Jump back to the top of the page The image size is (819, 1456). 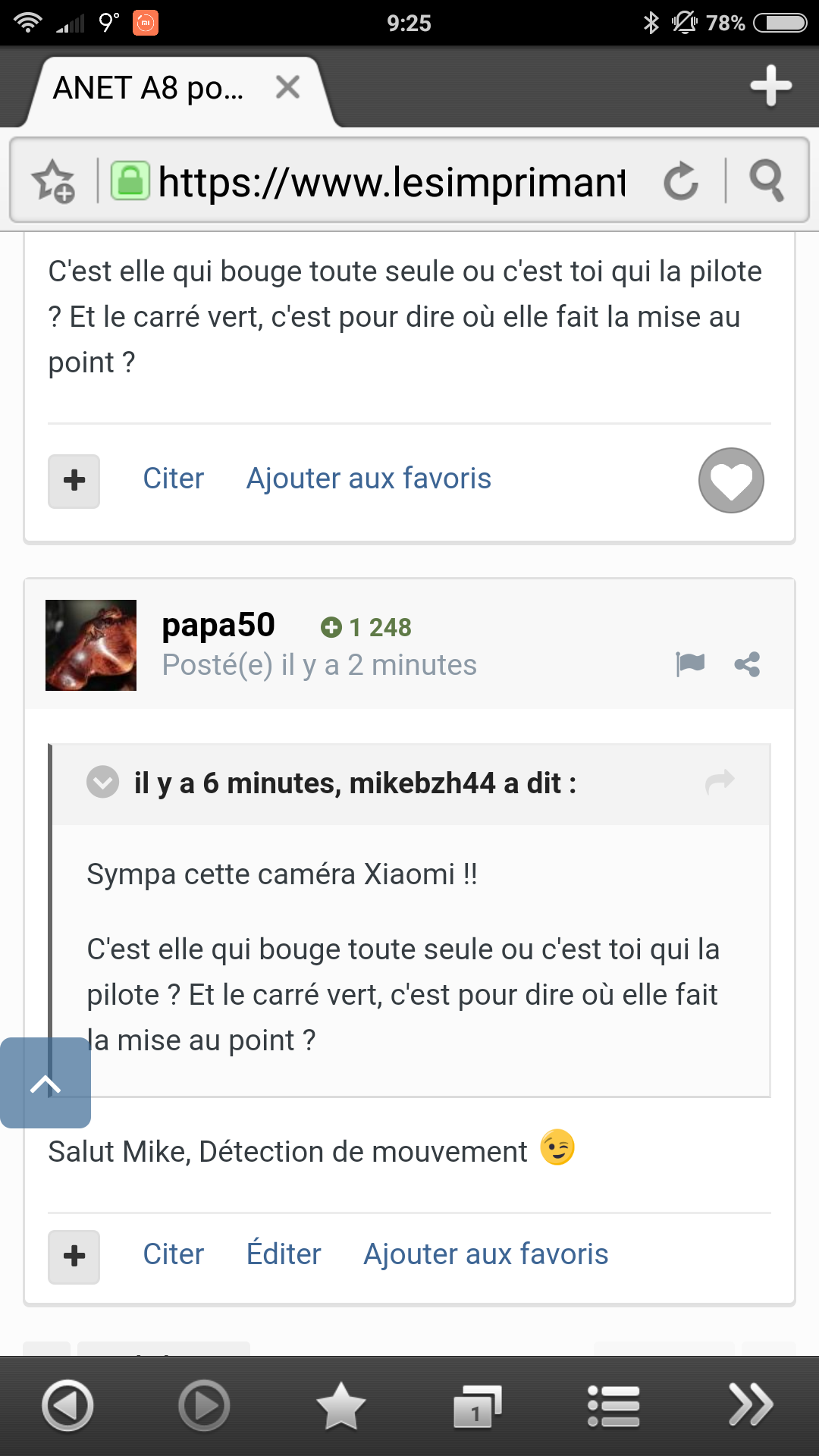pyautogui.click(x=45, y=1083)
